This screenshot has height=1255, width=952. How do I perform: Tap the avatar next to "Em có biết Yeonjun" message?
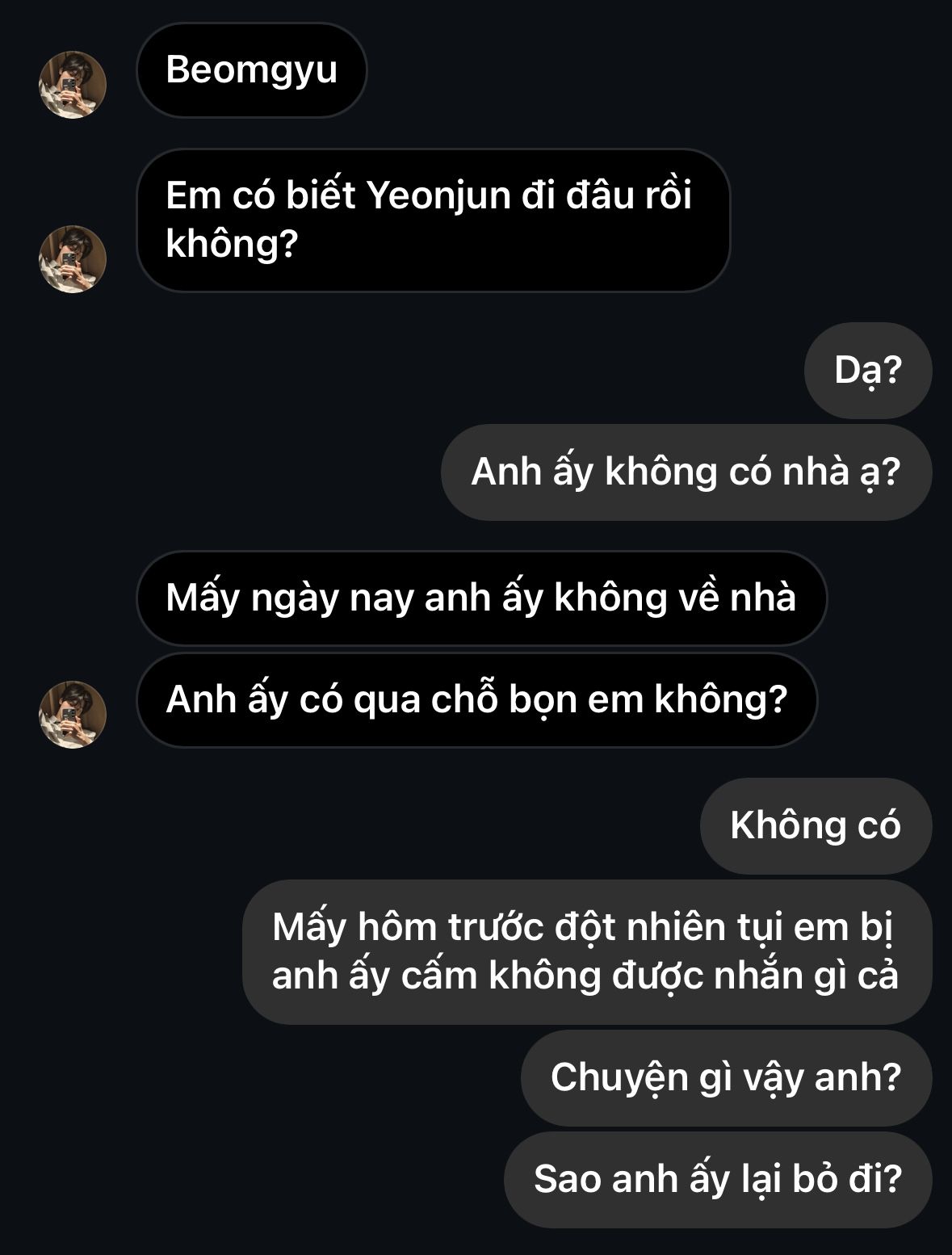[x=73, y=259]
